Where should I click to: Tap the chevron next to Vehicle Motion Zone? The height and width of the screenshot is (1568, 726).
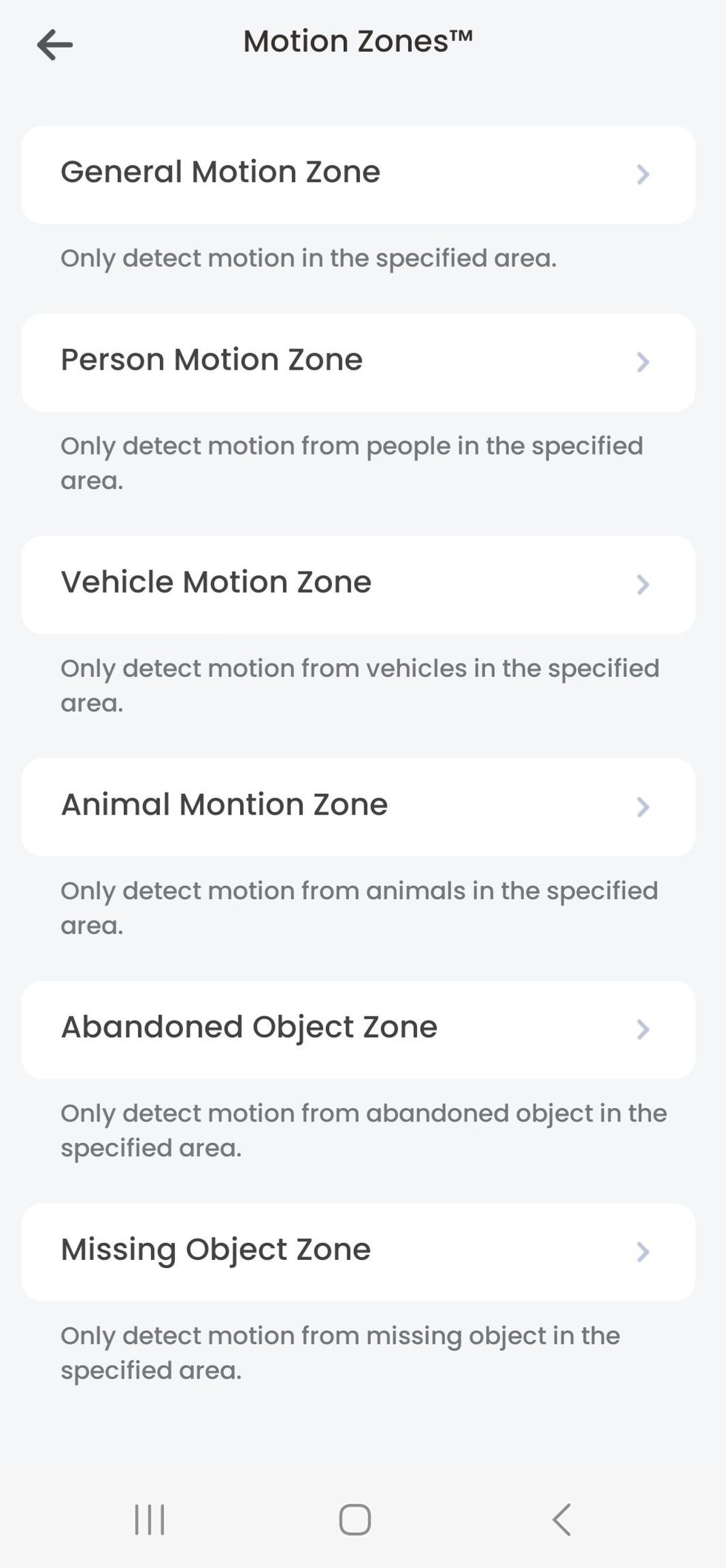pos(644,584)
